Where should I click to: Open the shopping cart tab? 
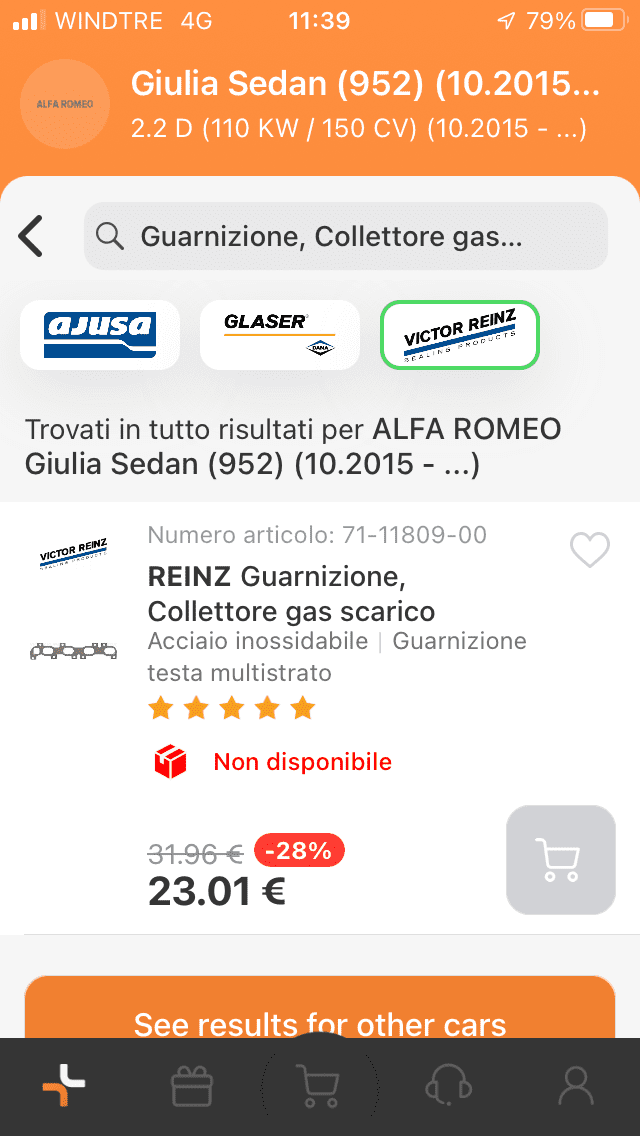tap(319, 1085)
